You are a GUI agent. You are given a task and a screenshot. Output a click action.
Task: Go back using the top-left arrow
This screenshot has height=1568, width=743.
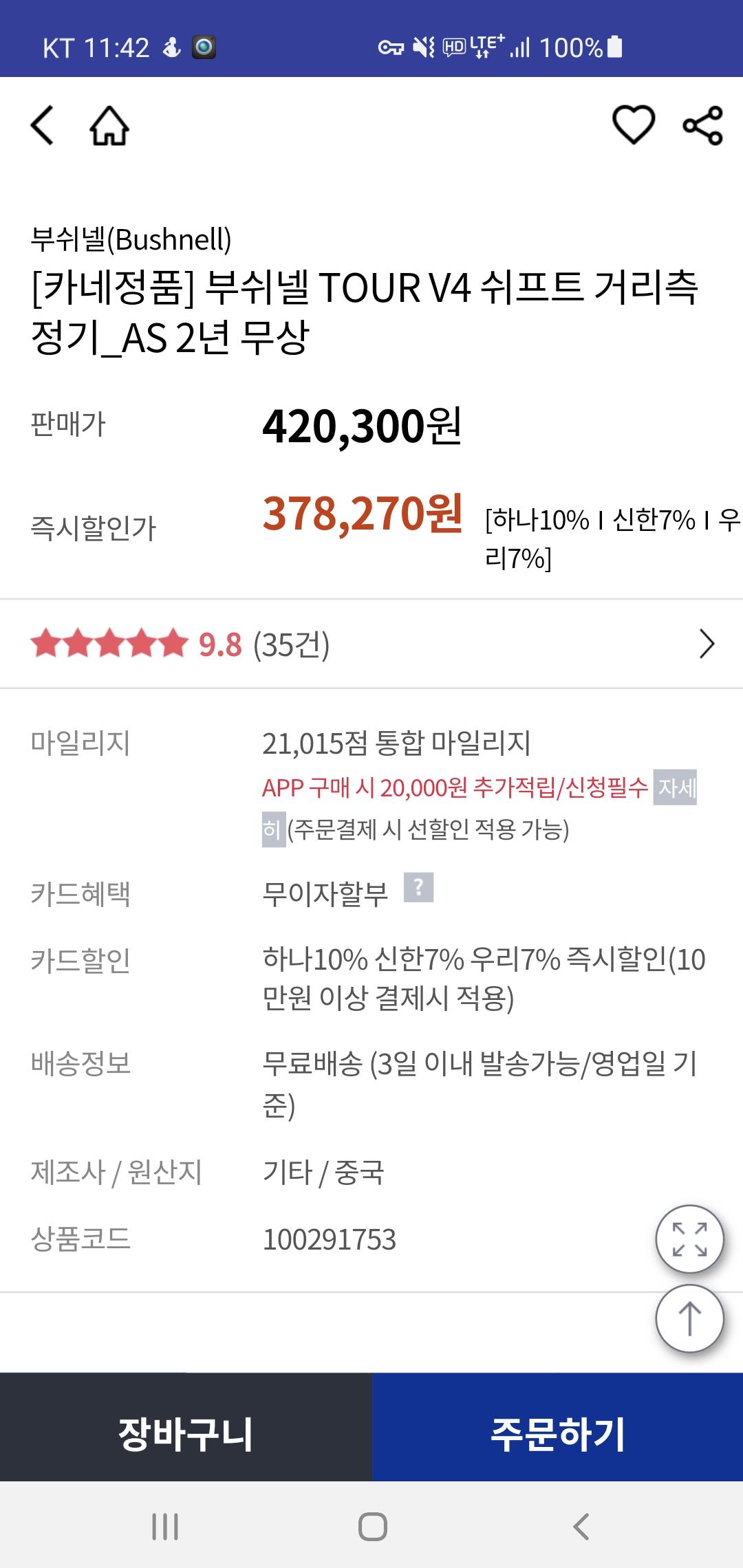tap(43, 125)
